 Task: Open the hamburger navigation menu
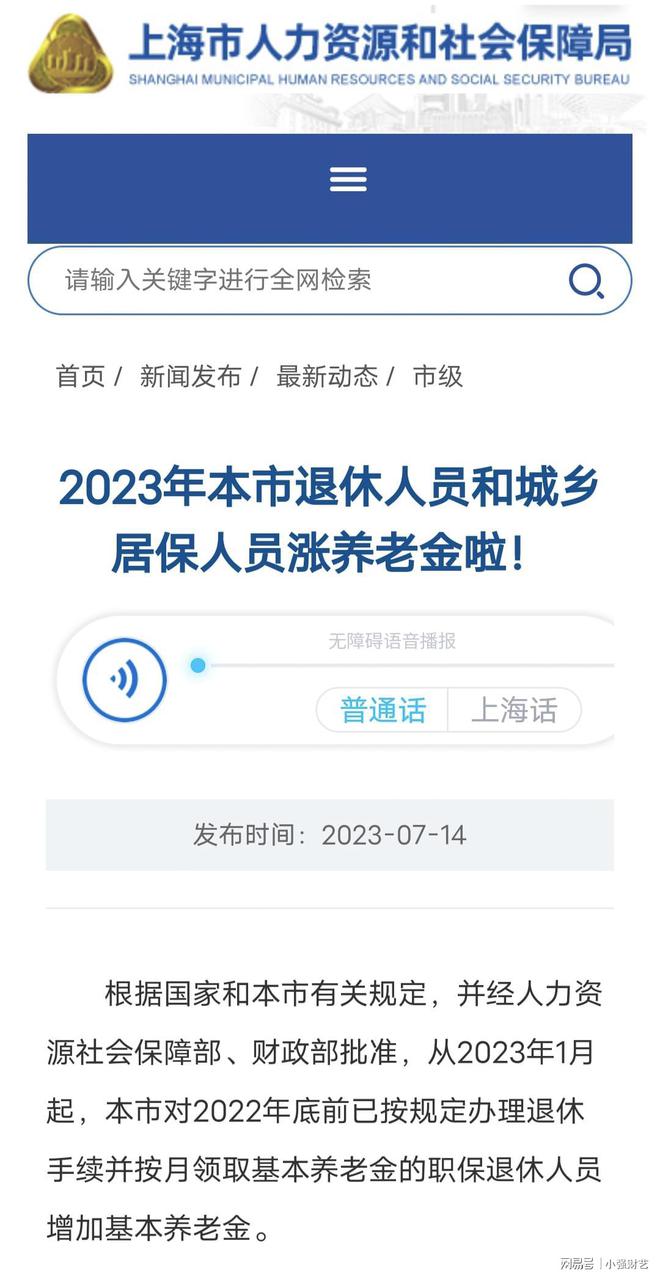348,179
